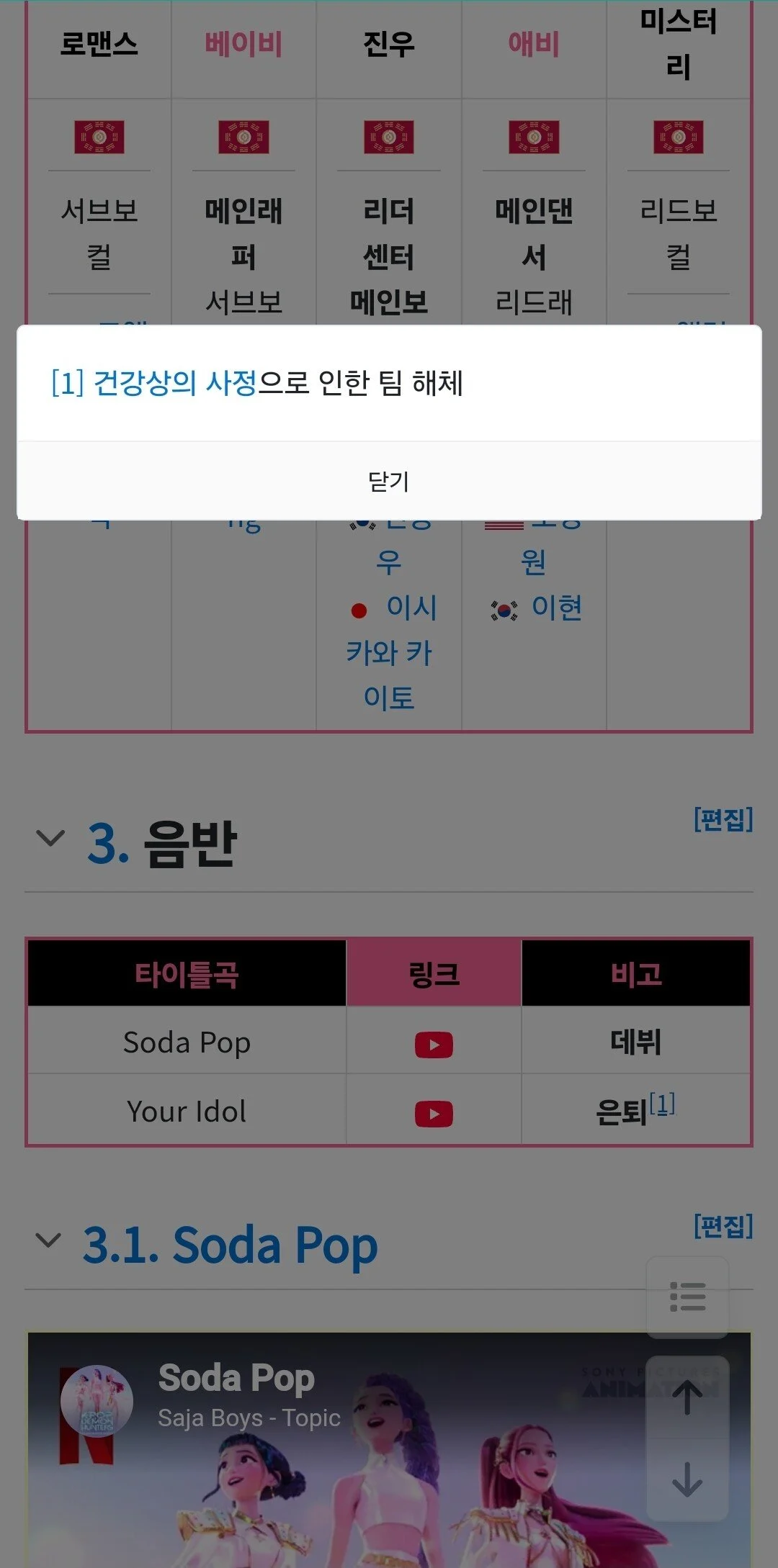Open the 이시카와 카이토 link

(x=389, y=653)
